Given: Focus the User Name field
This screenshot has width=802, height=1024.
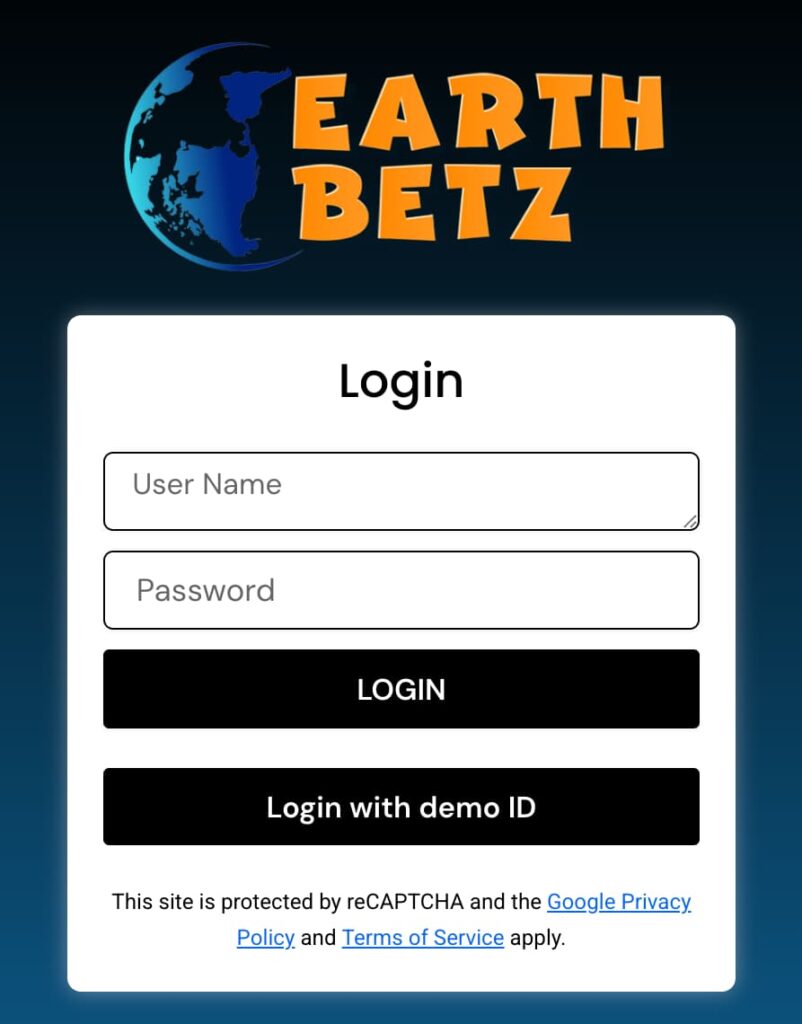Looking at the screenshot, I should tap(400, 490).
